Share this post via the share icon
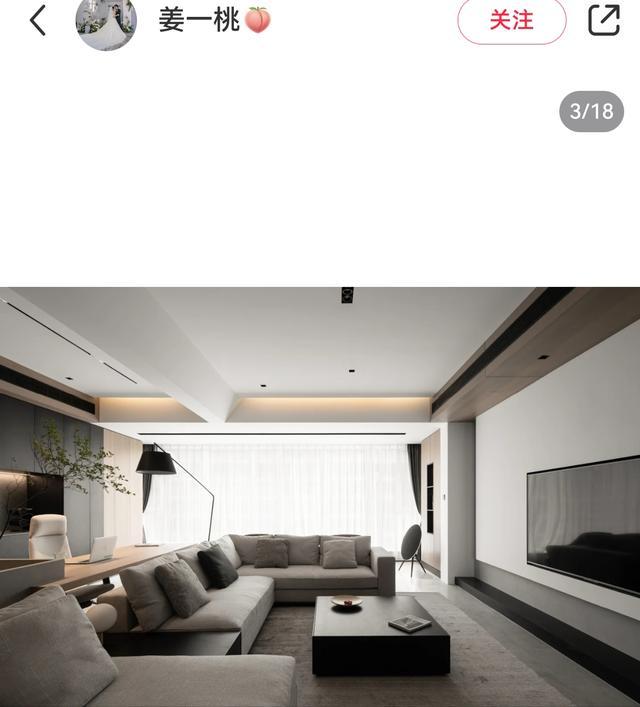 (603, 20)
